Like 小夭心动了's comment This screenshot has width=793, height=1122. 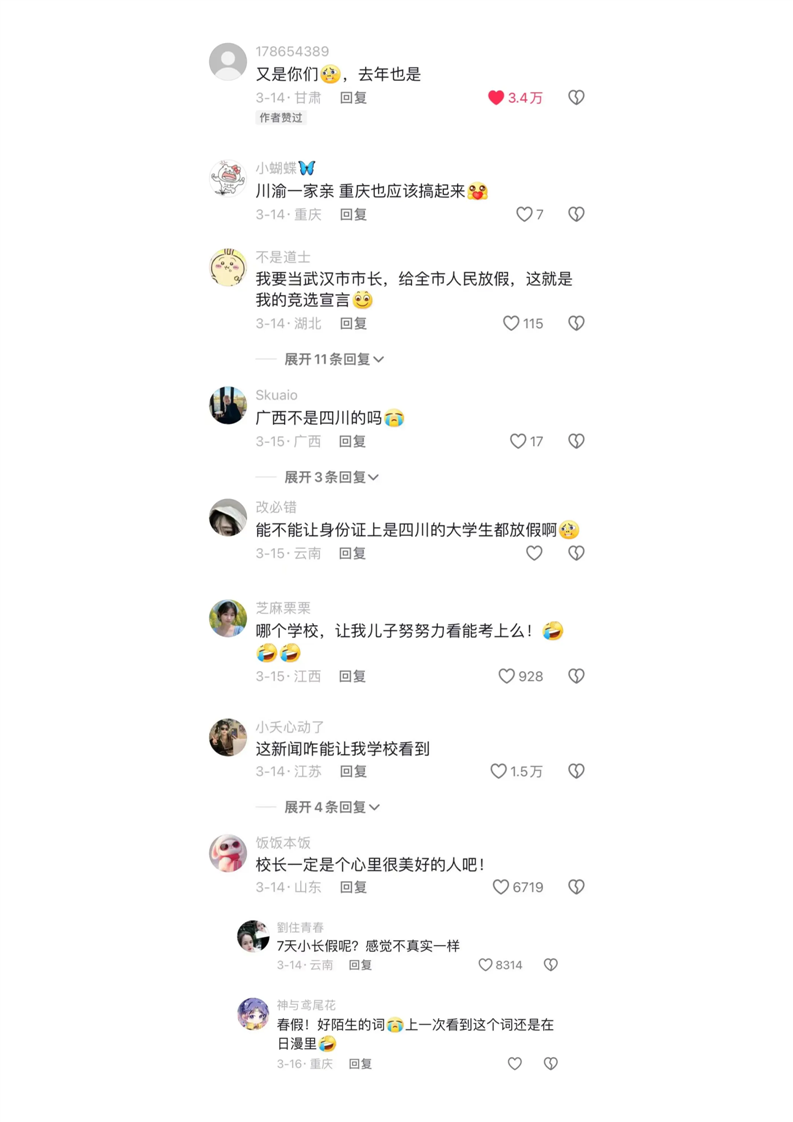pos(499,771)
